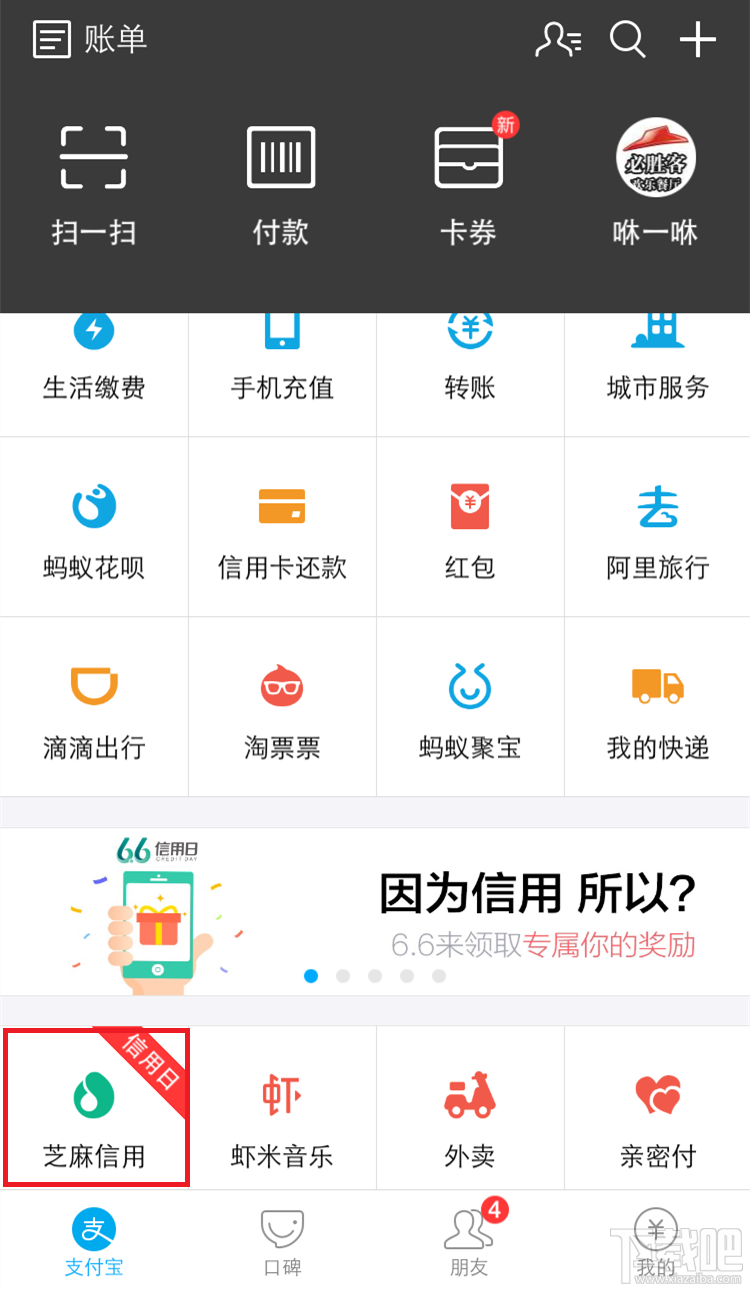The height and width of the screenshot is (1289, 750).
Task: Open the search magnifier at the top
Action: [x=628, y=40]
